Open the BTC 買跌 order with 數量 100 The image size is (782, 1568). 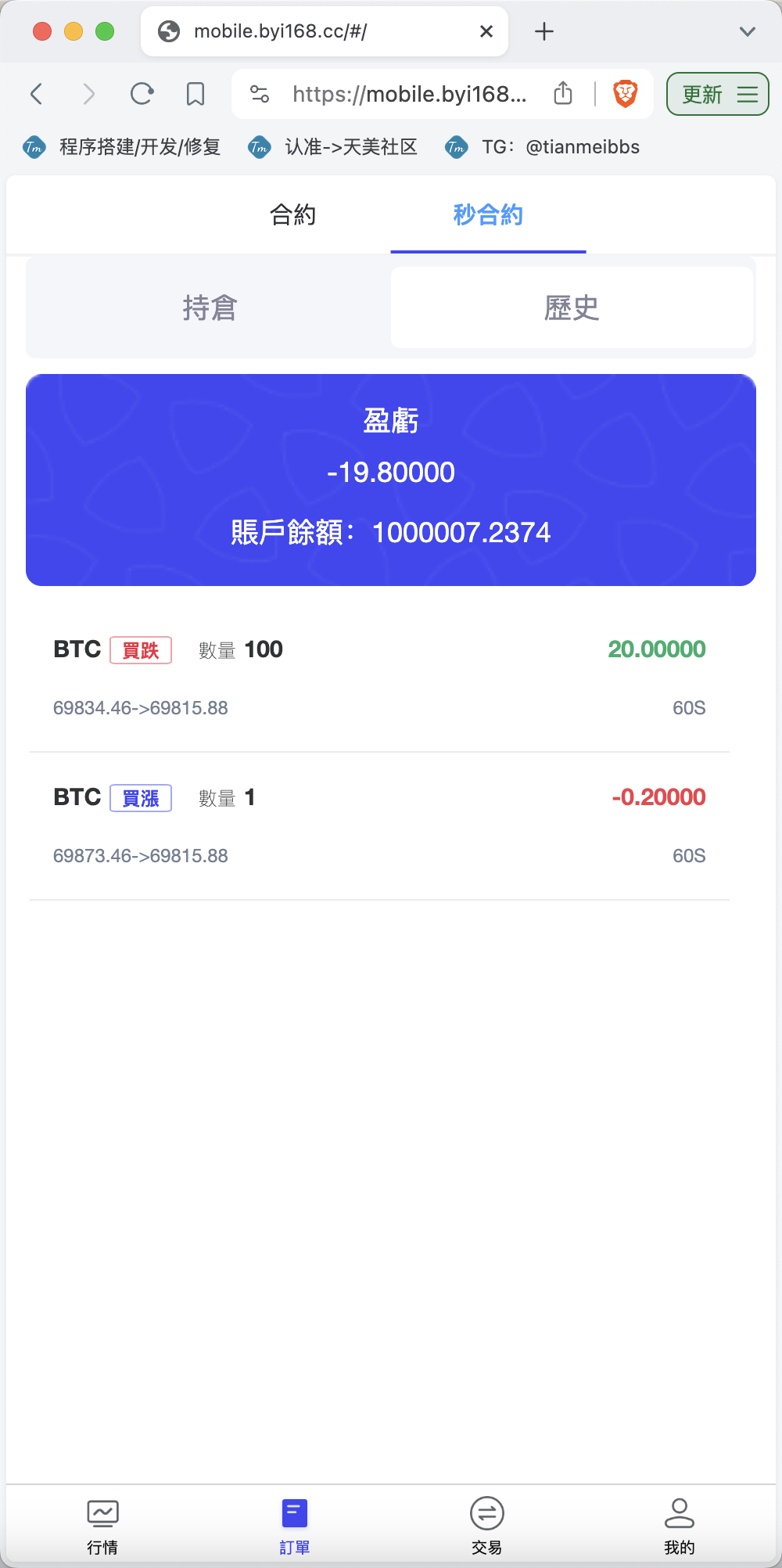pyautogui.click(x=379, y=678)
